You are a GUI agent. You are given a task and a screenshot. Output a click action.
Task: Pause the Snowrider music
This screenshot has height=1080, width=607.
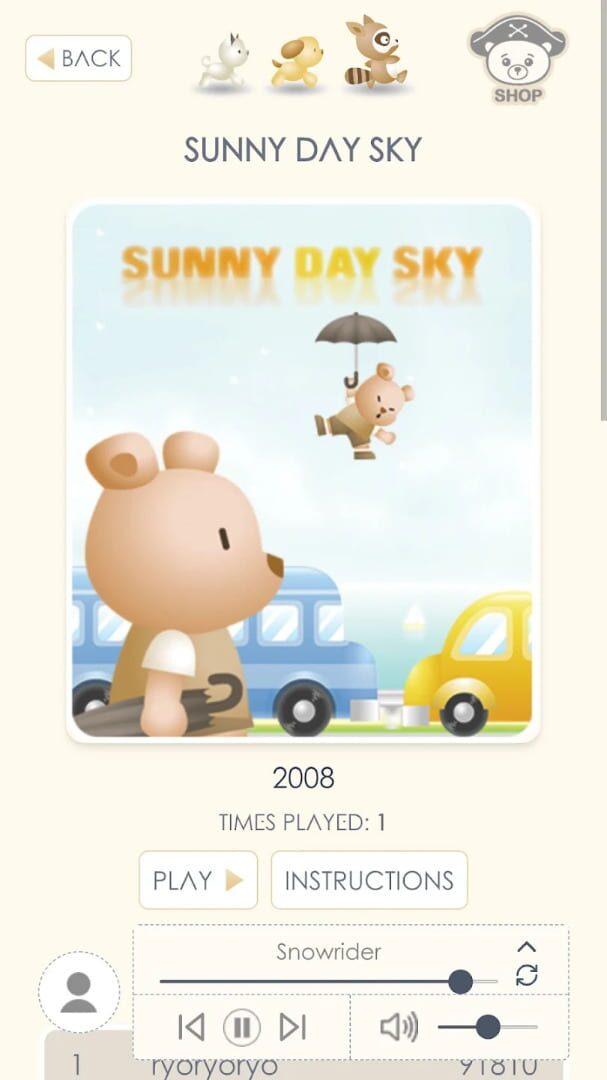coord(241,1027)
